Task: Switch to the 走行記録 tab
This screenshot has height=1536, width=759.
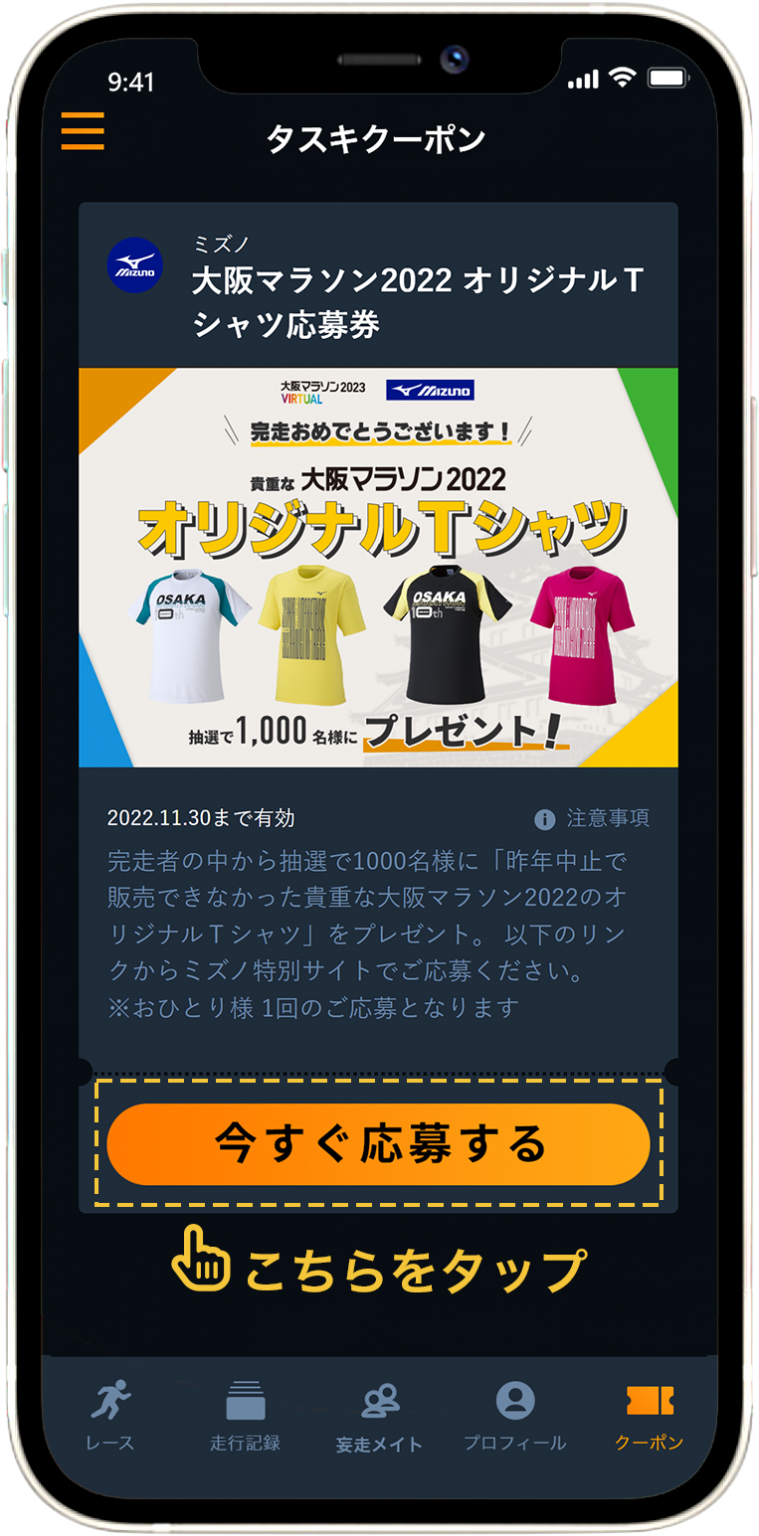Action: 245,1416
